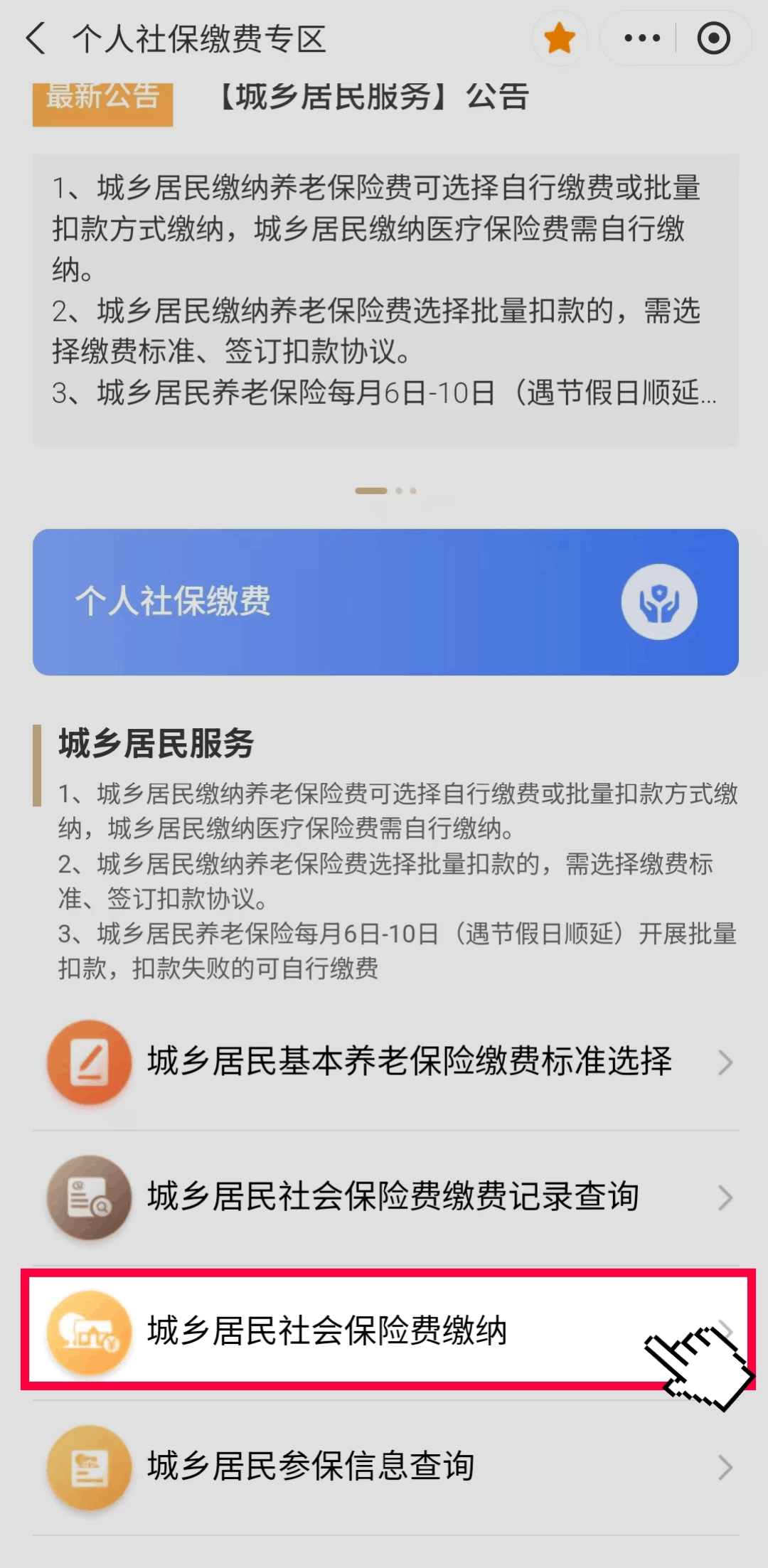Open the 个人社保缴费 blue banner
The image size is (768, 1568).
point(385,602)
